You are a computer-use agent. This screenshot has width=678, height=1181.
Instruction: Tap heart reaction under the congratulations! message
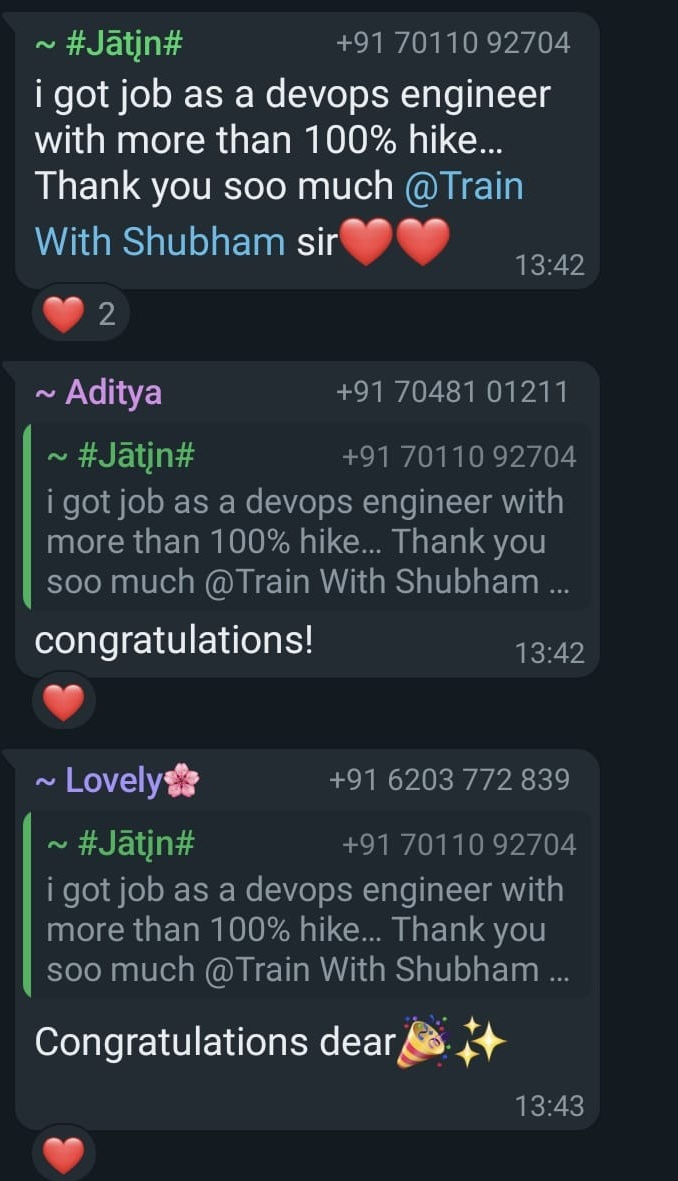pyautogui.click(x=64, y=703)
